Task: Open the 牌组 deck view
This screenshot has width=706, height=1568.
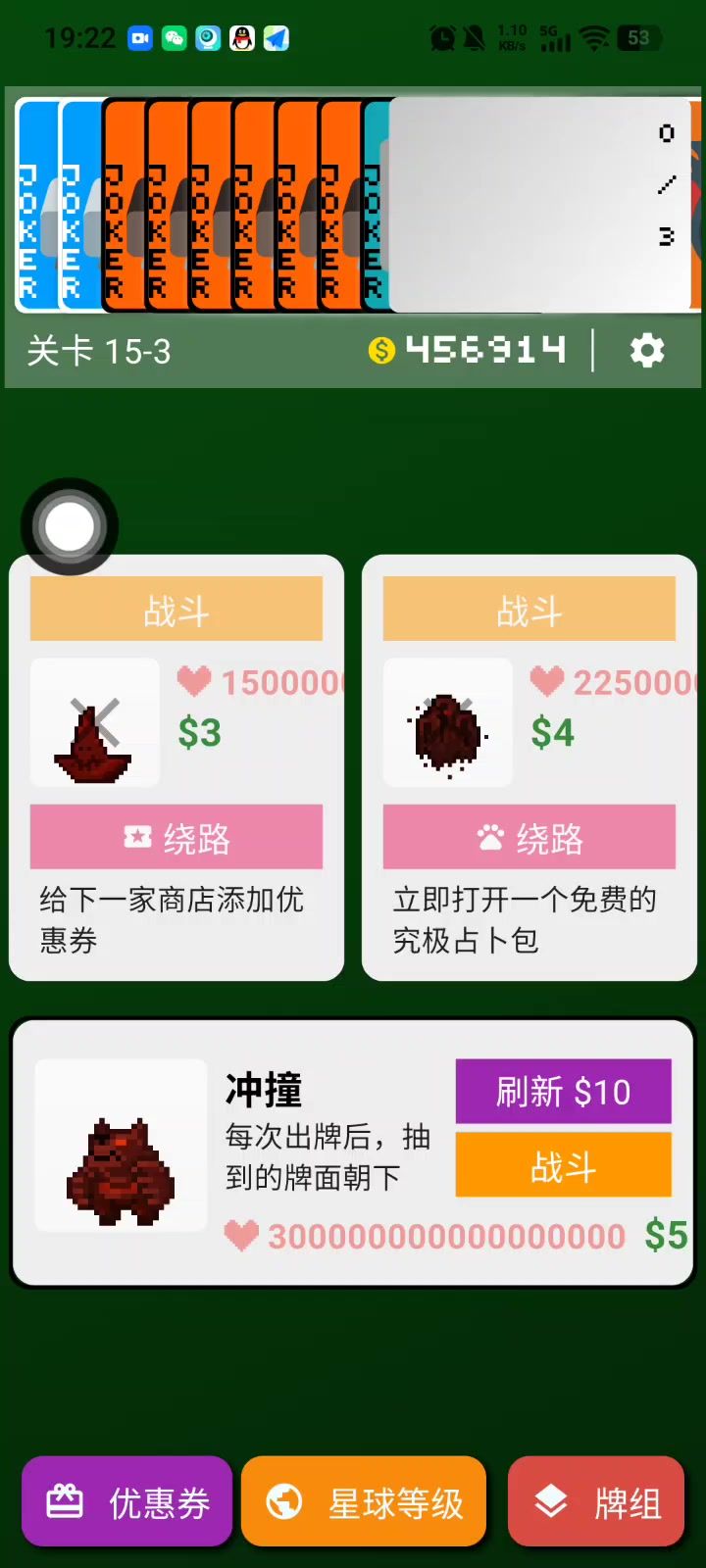Action: [596, 1501]
